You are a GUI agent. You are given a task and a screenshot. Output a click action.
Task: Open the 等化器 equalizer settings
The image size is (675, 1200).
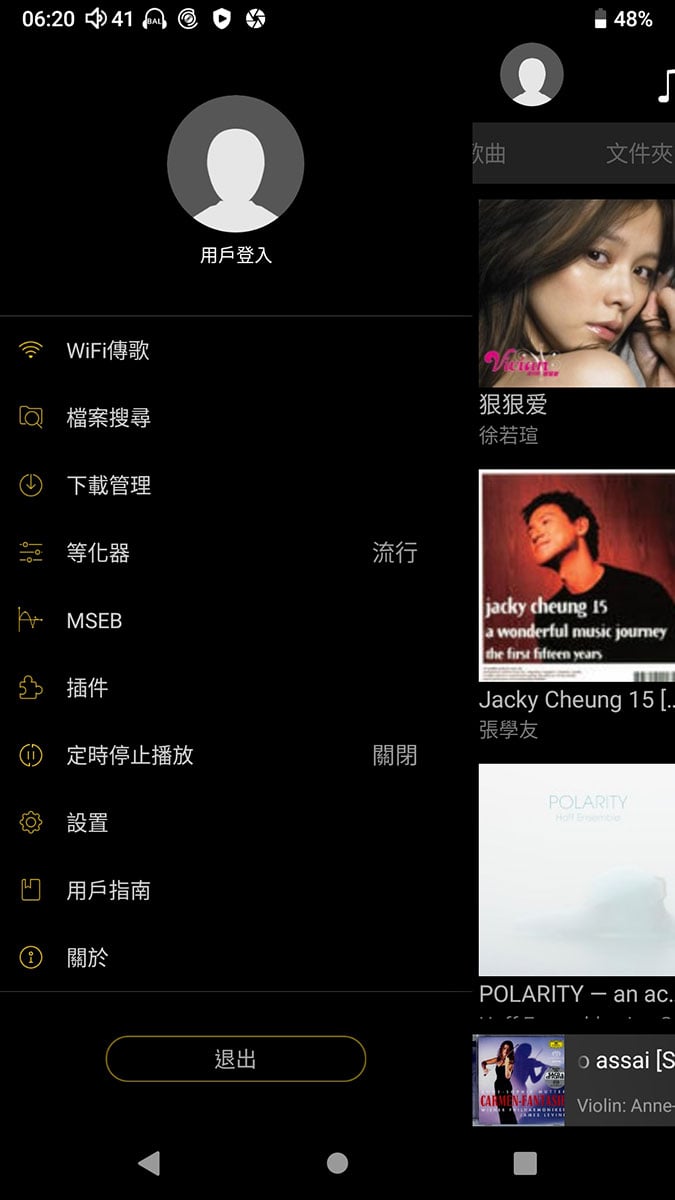click(x=236, y=553)
